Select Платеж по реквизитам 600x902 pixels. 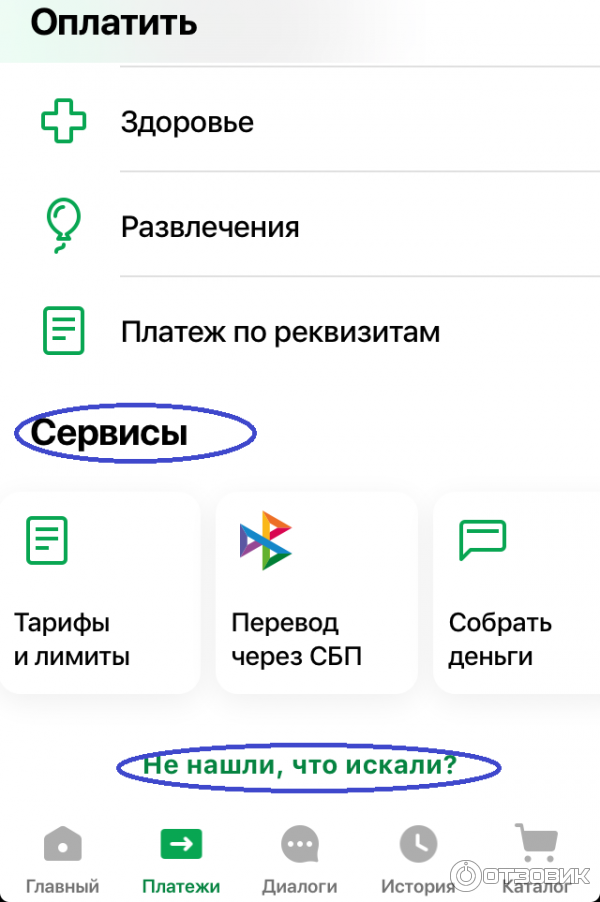tap(280, 331)
